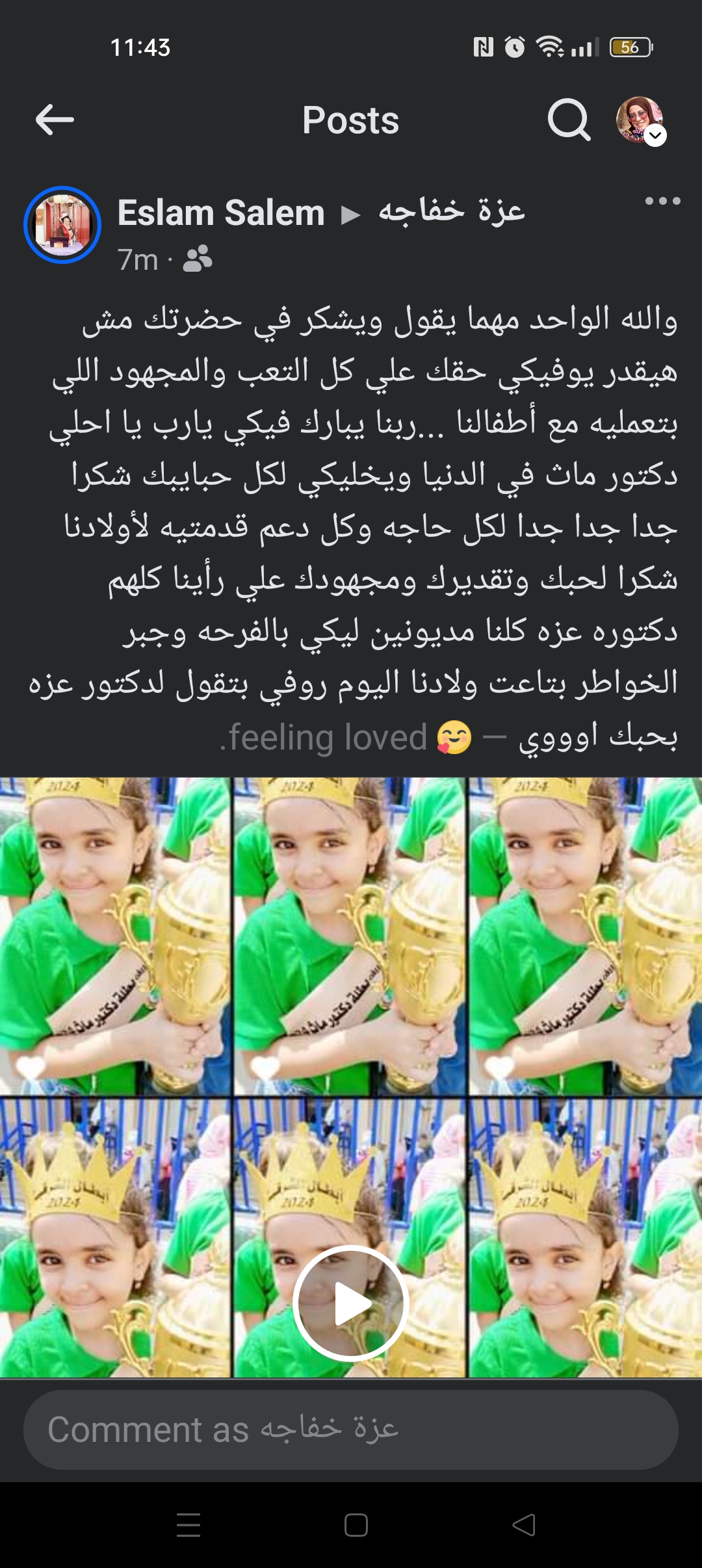Open the profile switcher avatar

click(640, 120)
